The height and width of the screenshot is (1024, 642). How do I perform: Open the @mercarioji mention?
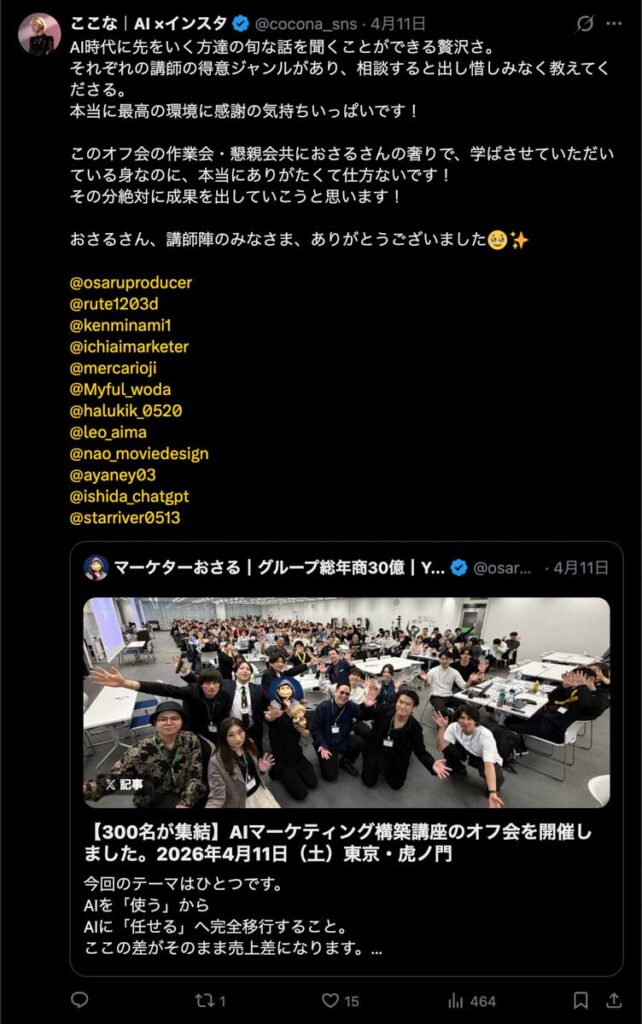[x=114, y=368]
